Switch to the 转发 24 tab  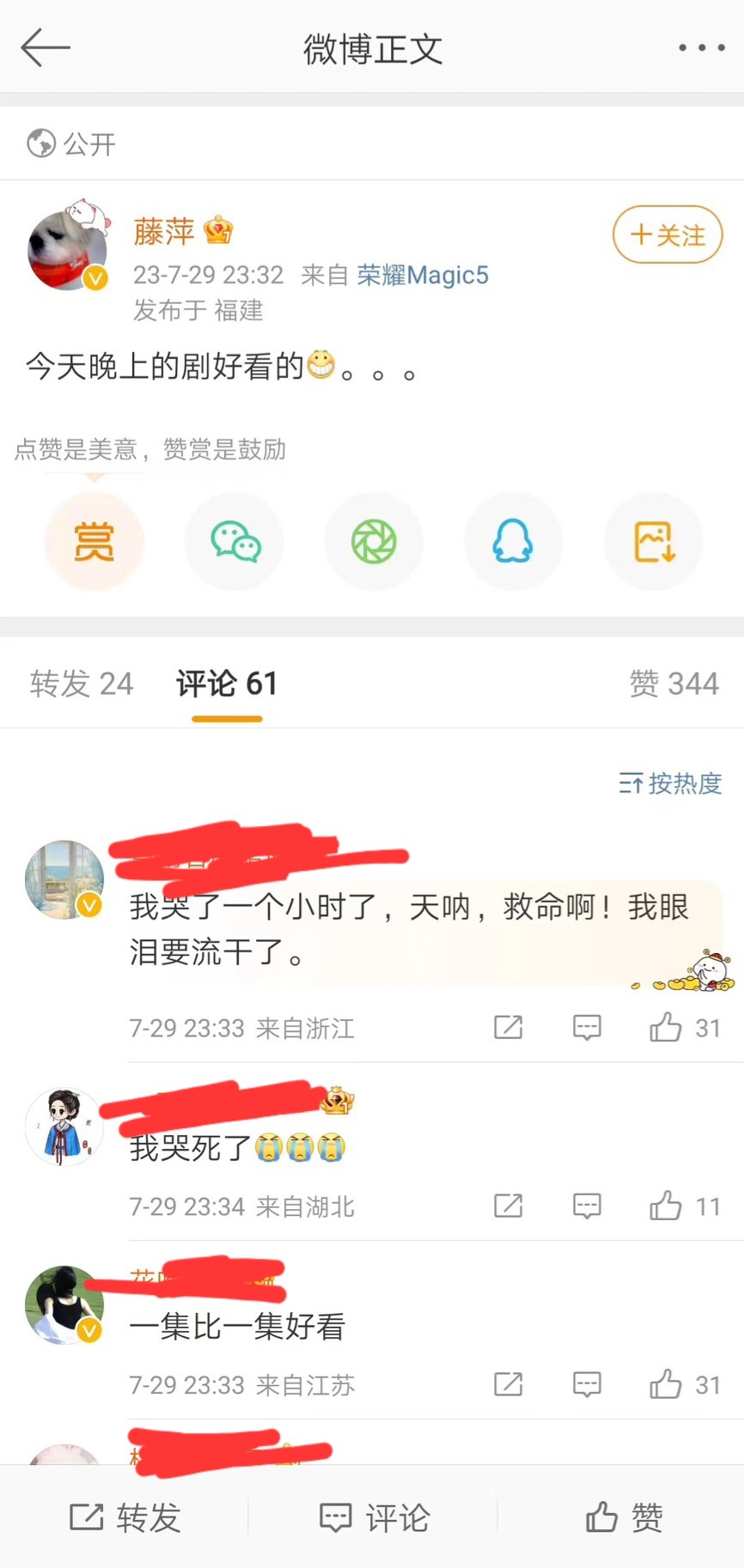click(82, 684)
